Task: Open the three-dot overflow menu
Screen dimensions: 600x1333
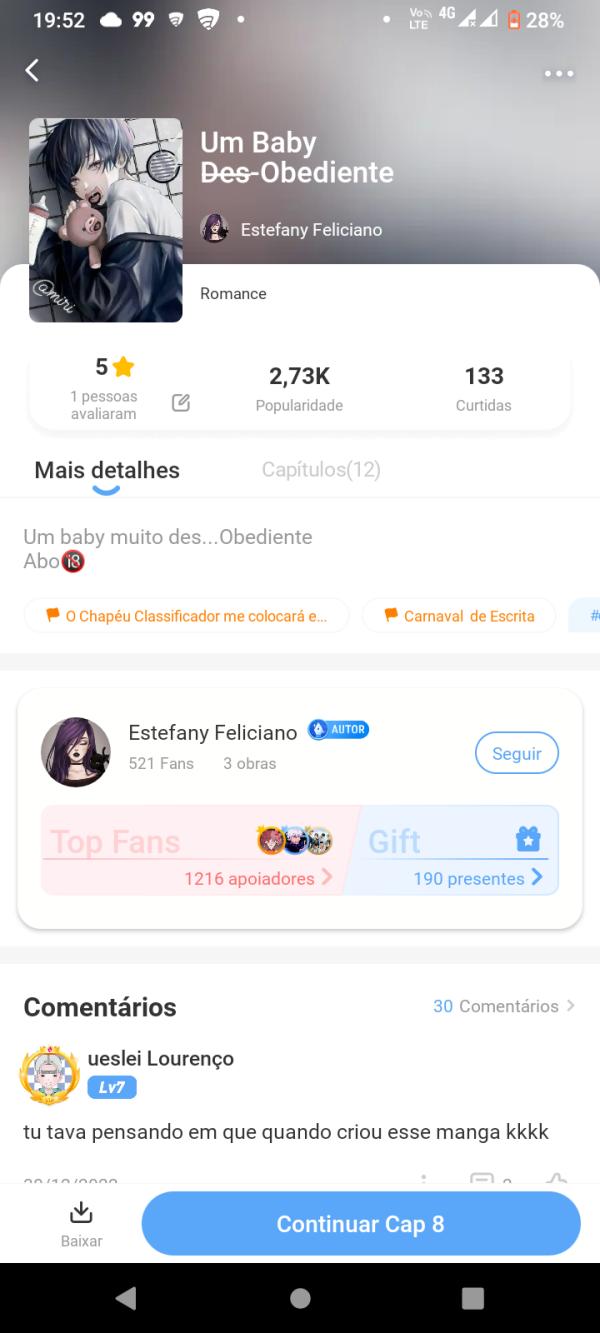Action: (x=558, y=73)
